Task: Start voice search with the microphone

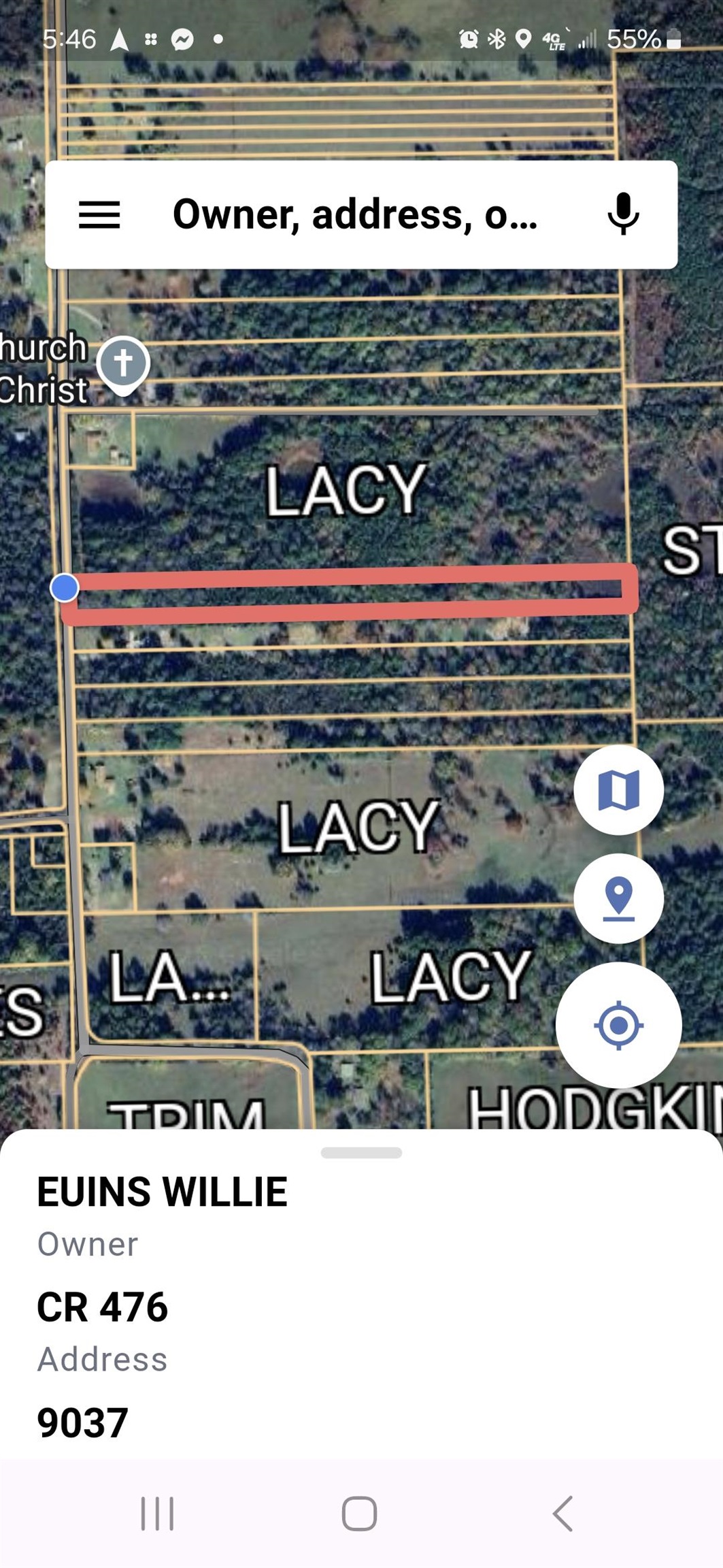Action: (622, 215)
